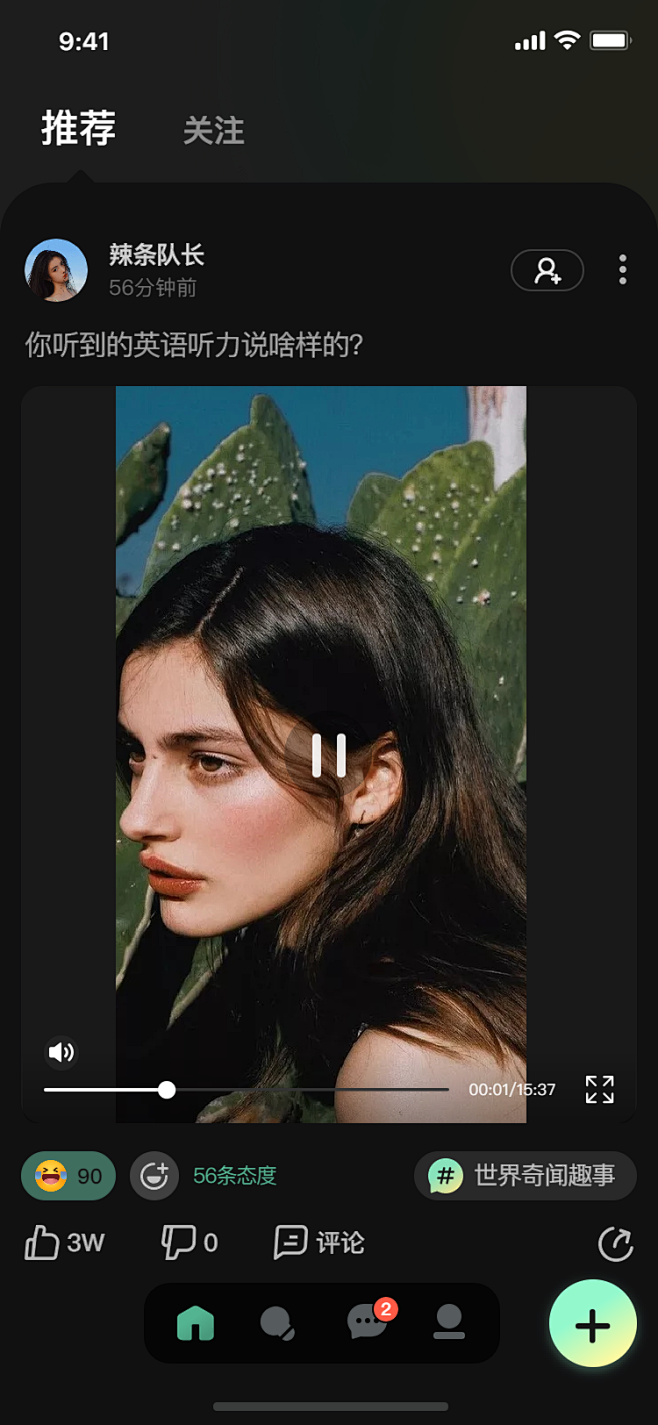The height and width of the screenshot is (1425, 658).
Task: Dislike the post with thumbs down
Action: coord(189,1243)
